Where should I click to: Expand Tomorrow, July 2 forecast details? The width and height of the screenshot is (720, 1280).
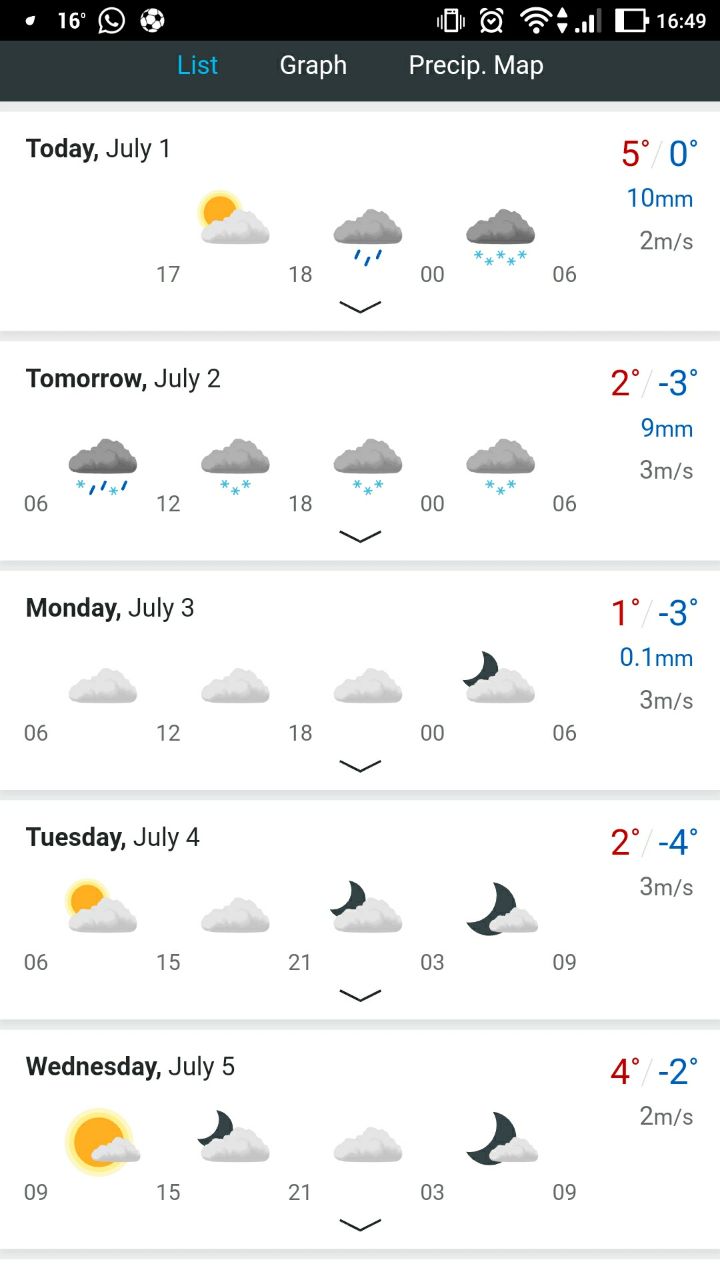pyautogui.click(x=360, y=536)
